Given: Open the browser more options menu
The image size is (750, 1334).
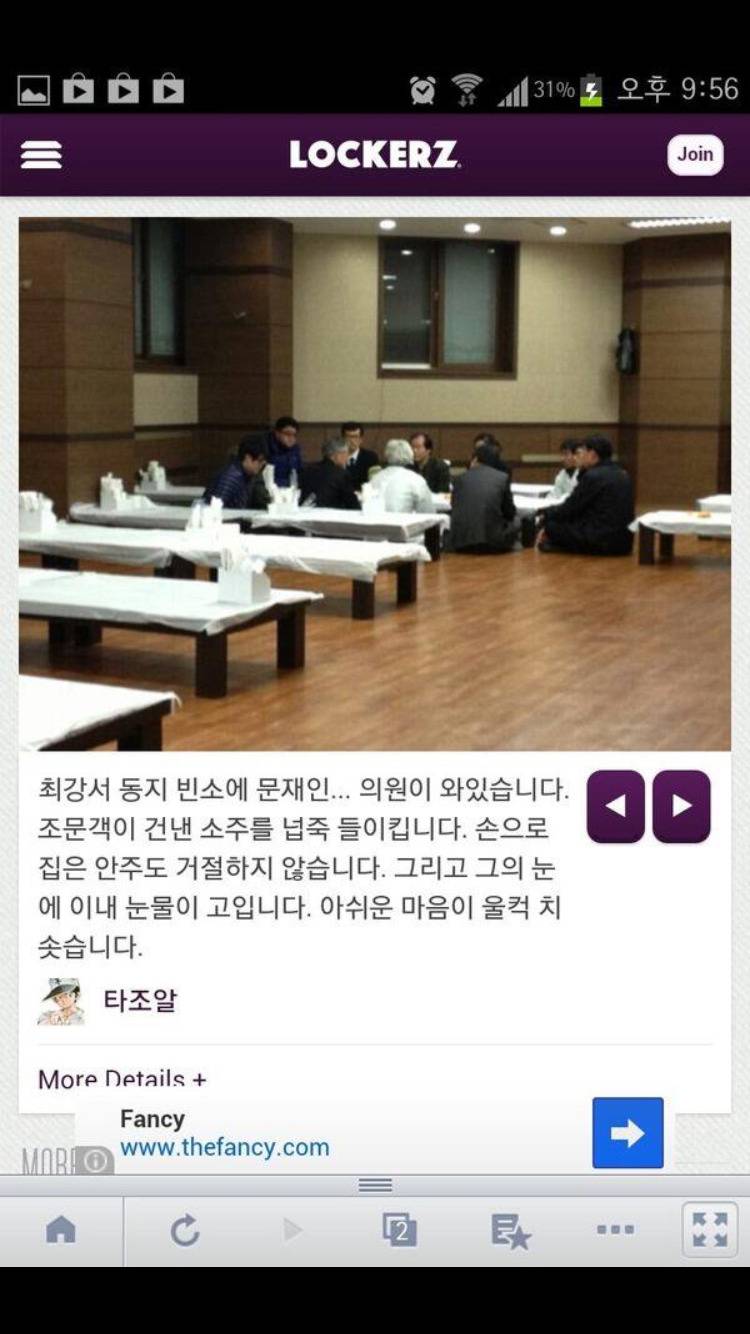Looking at the screenshot, I should tap(615, 1232).
